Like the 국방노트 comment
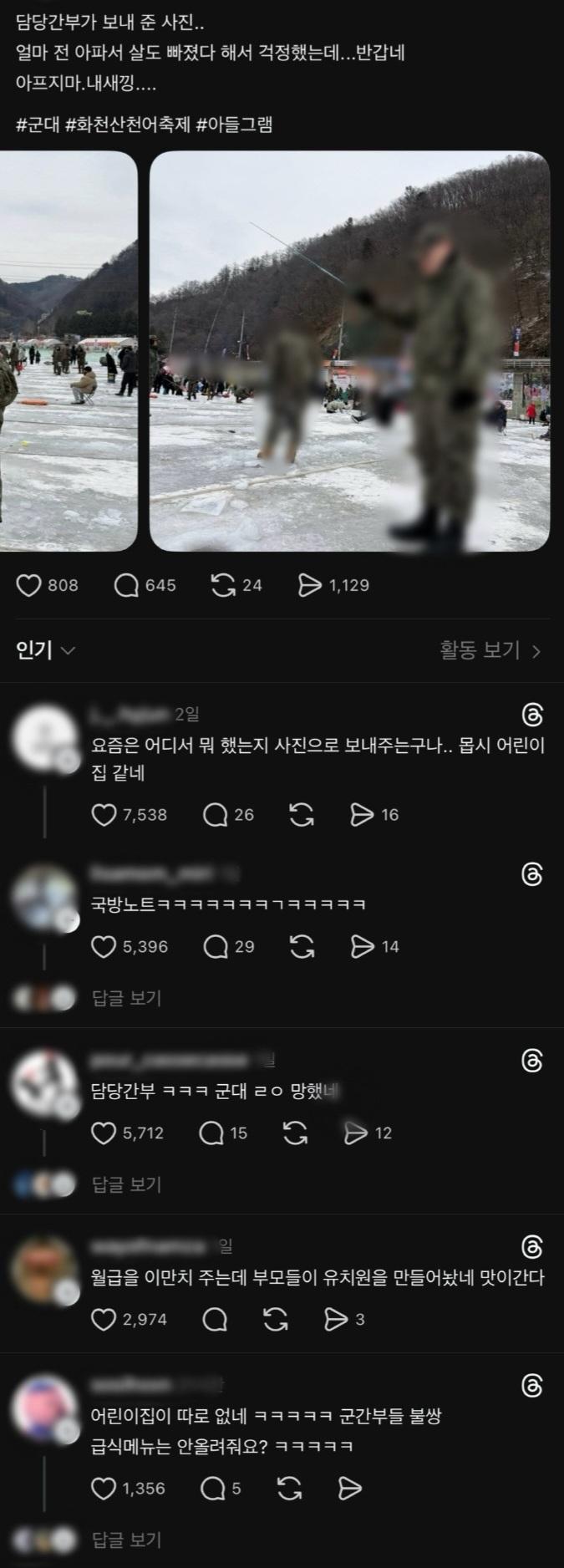Image resolution: width=564 pixels, height=1568 pixels. 104,946
